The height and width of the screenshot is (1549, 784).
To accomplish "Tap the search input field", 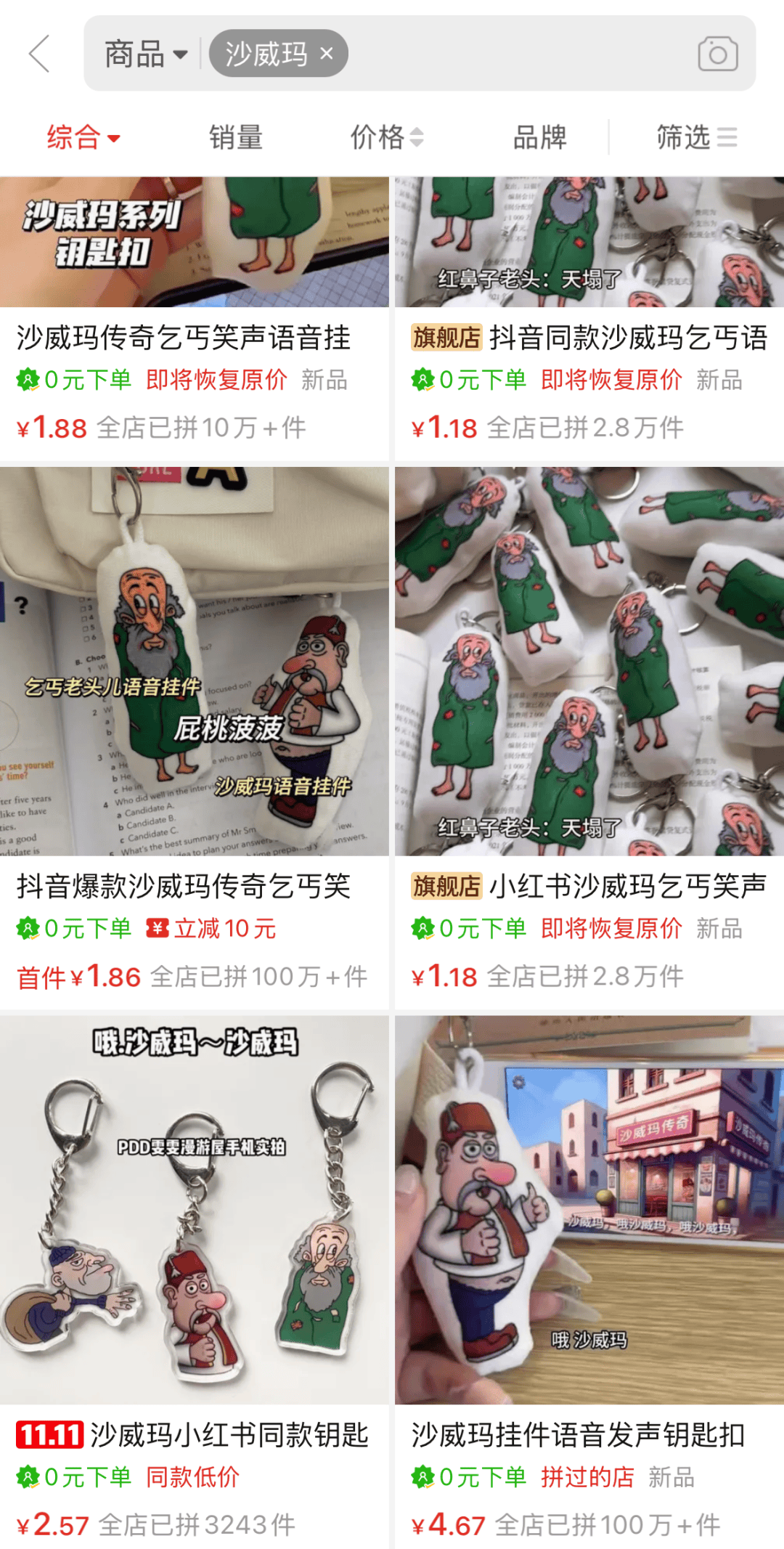I will click(x=515, y=54).
